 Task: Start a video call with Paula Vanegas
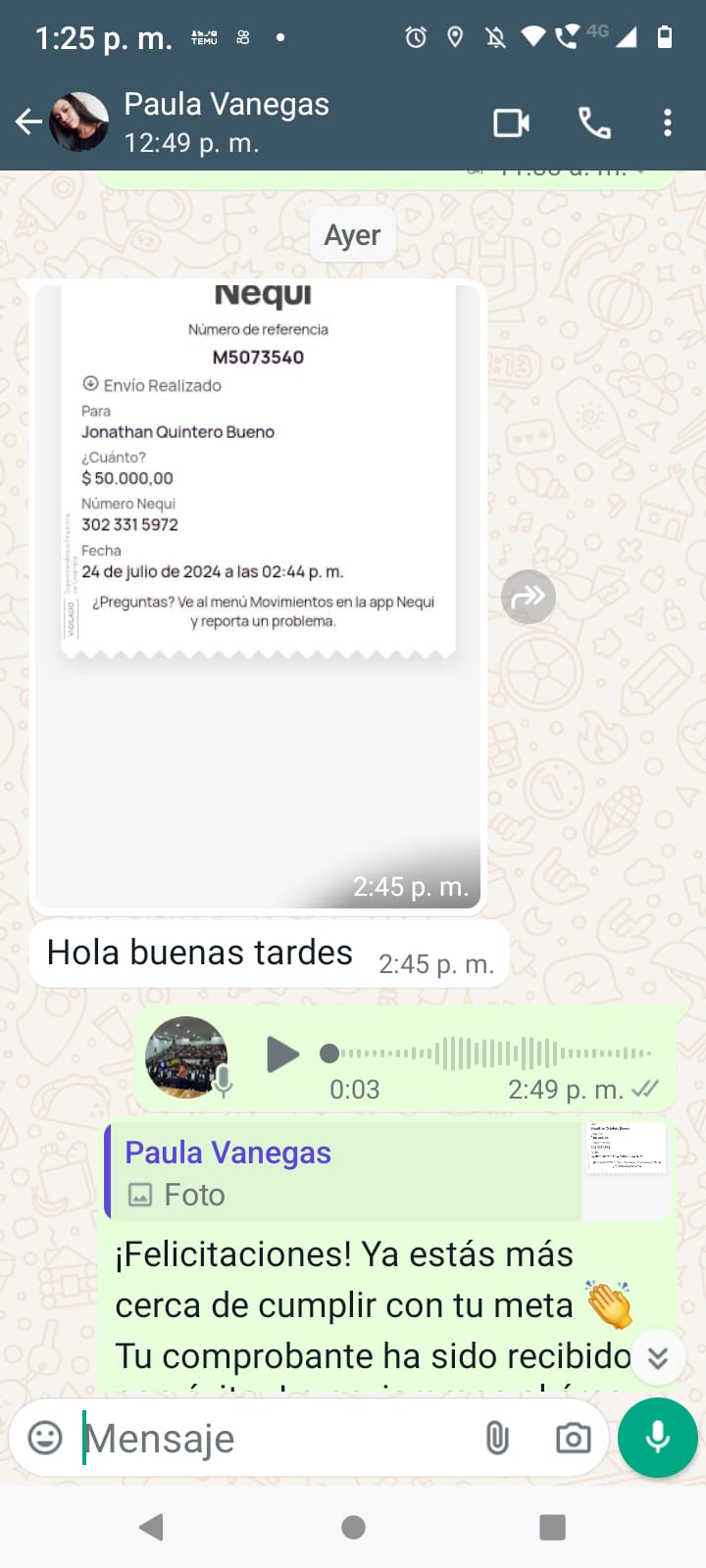pyautogui.click(x=511, y=122)
